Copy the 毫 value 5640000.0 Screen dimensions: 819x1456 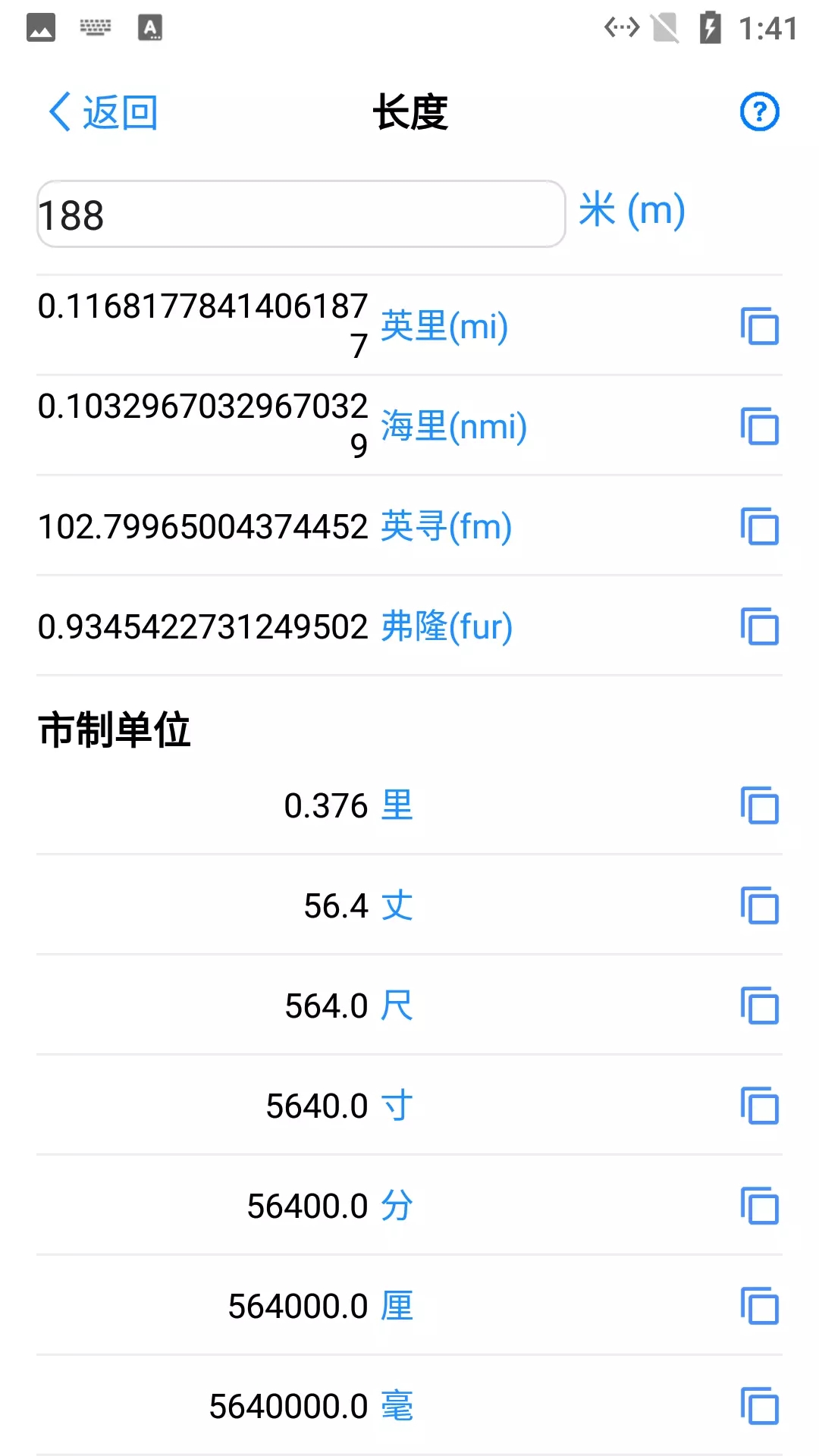(761, 1404)
